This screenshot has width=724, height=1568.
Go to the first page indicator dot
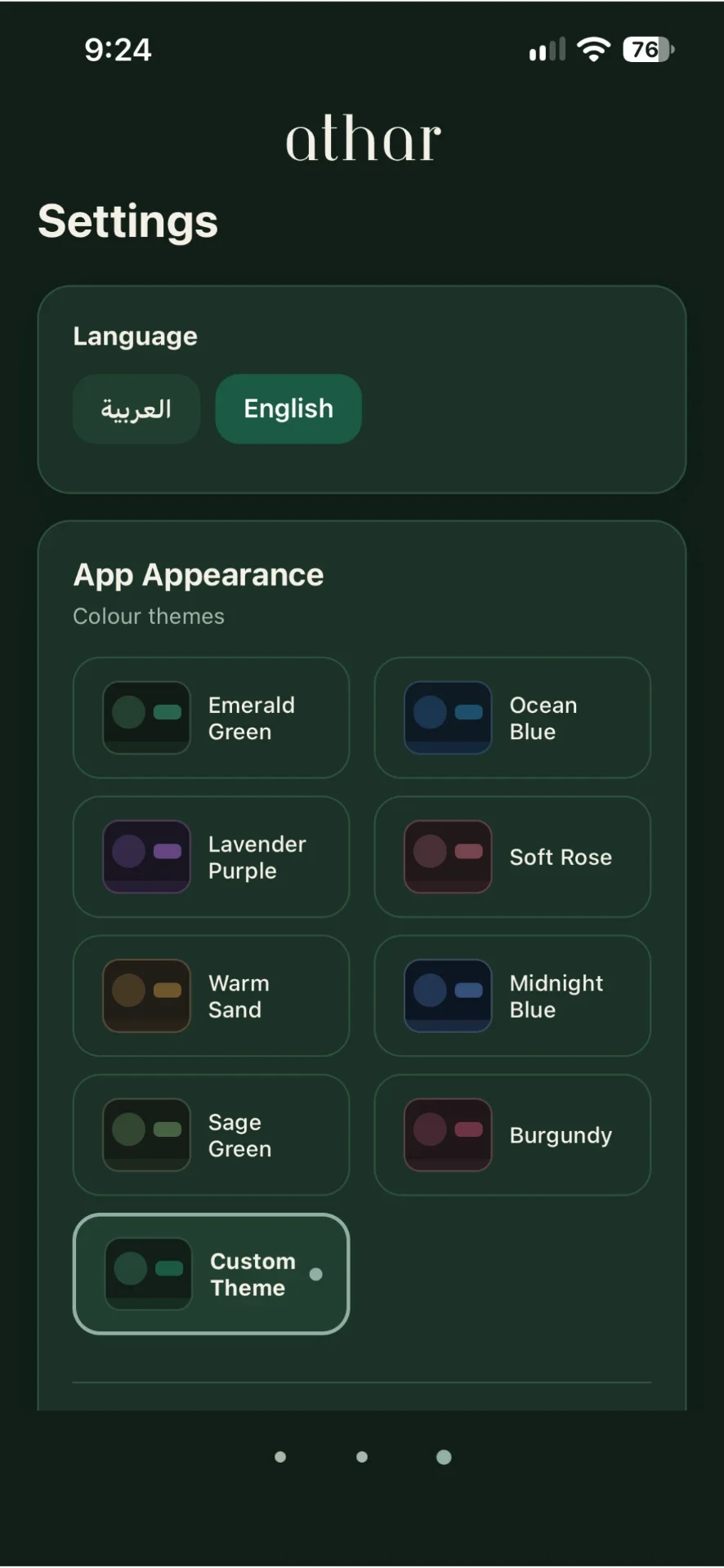[280, 1457]
